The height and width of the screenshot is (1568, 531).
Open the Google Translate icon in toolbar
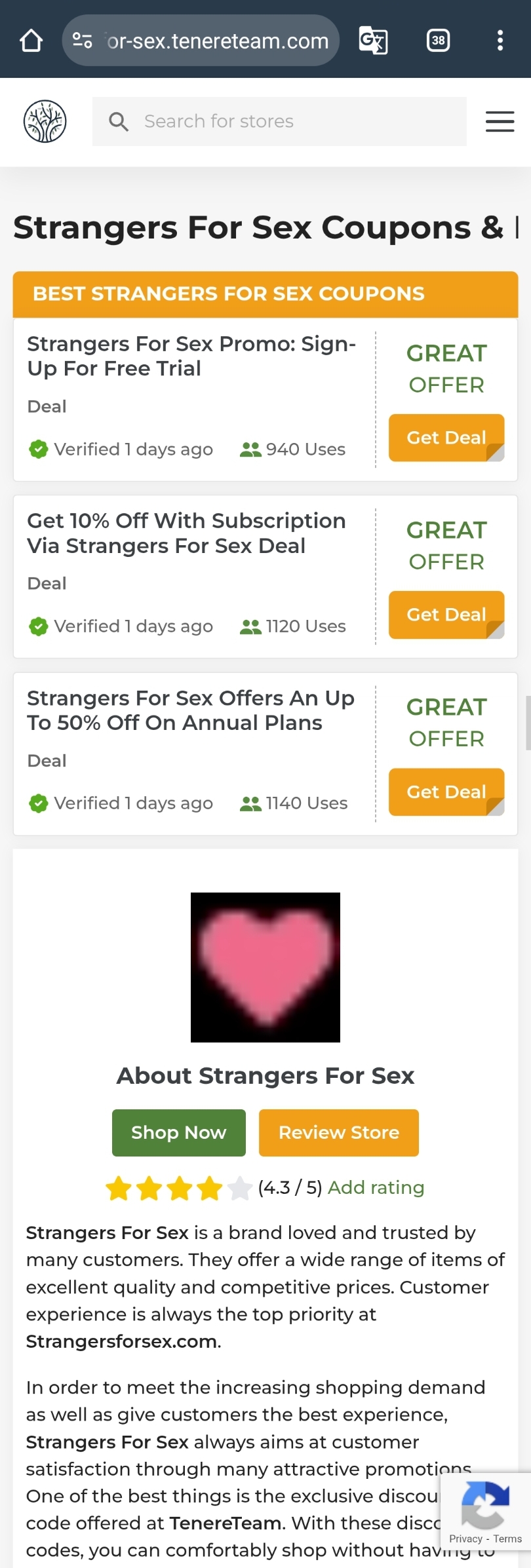pyautogui.click(x=373, y=39)
